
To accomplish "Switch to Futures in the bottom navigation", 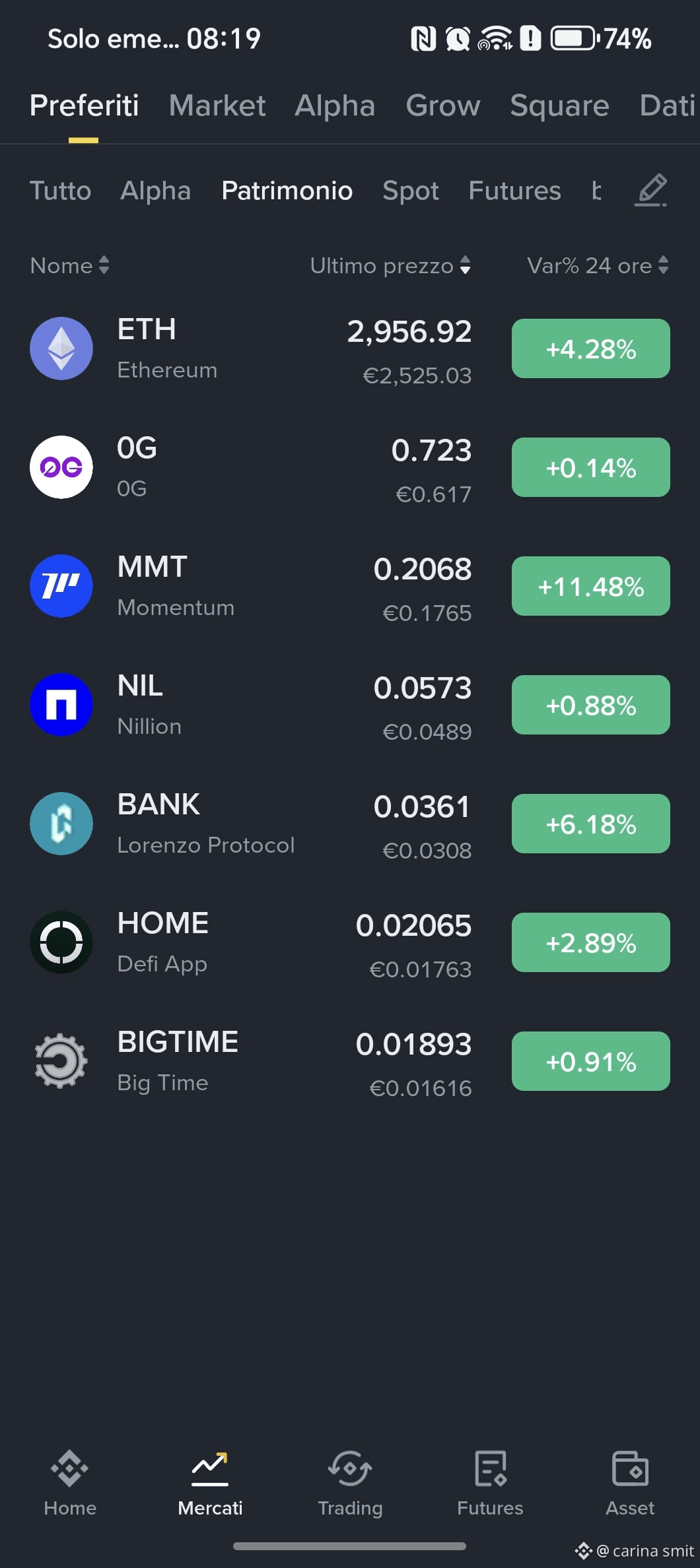I will pyautogui.click(x=490, y=1482).
